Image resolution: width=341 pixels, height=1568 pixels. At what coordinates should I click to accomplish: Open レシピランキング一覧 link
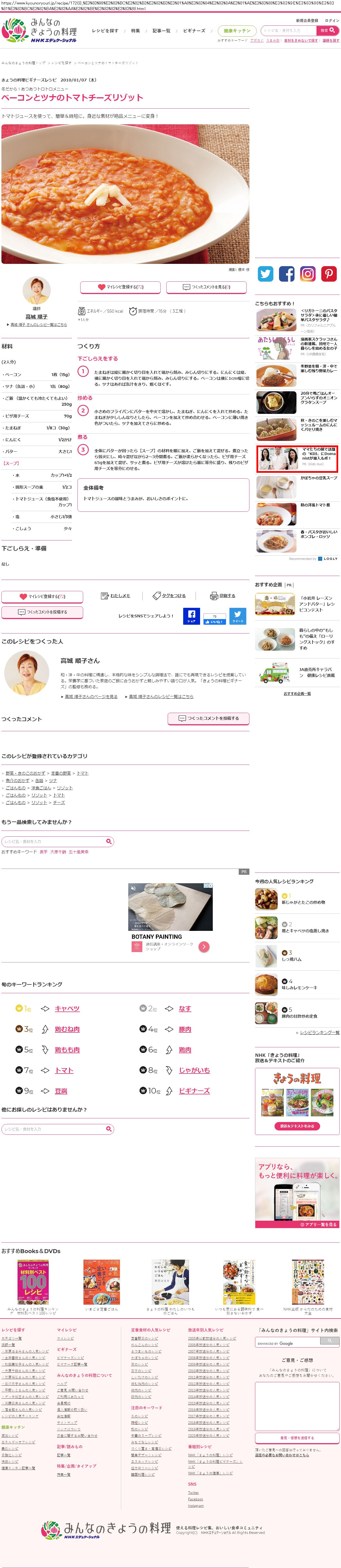[319, 1032]
